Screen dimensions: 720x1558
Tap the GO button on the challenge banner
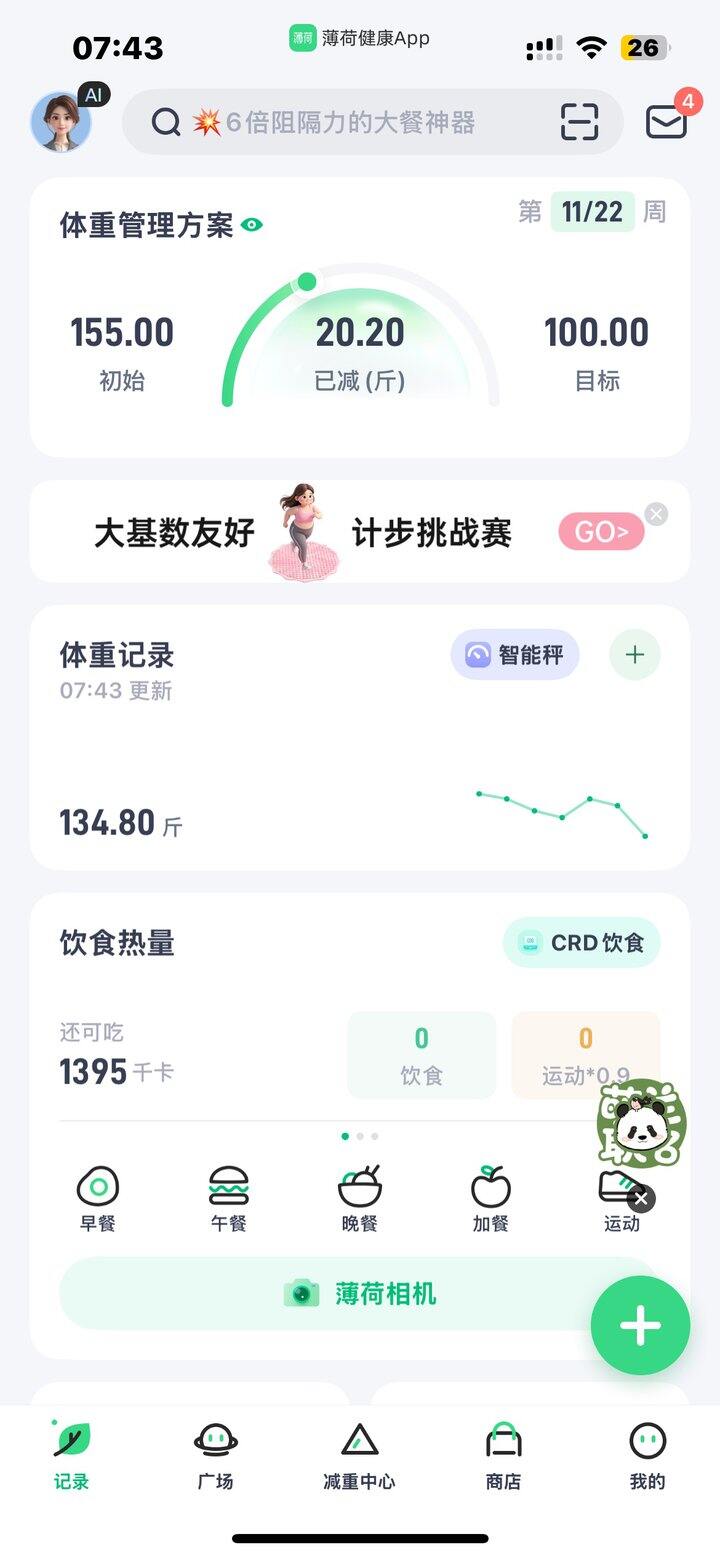pos(602,531)
